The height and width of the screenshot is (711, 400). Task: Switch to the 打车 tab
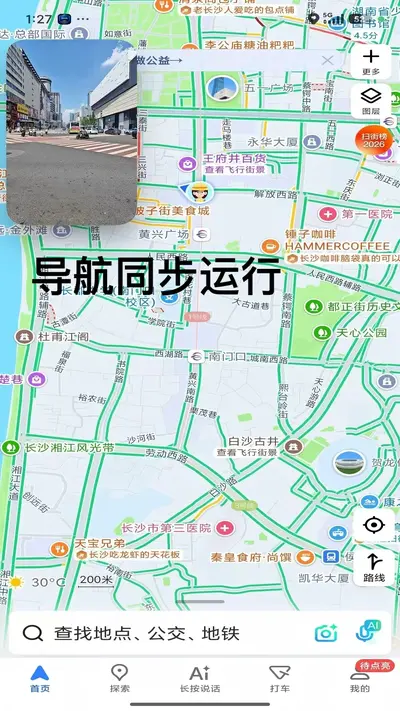(x=279, y=678)
